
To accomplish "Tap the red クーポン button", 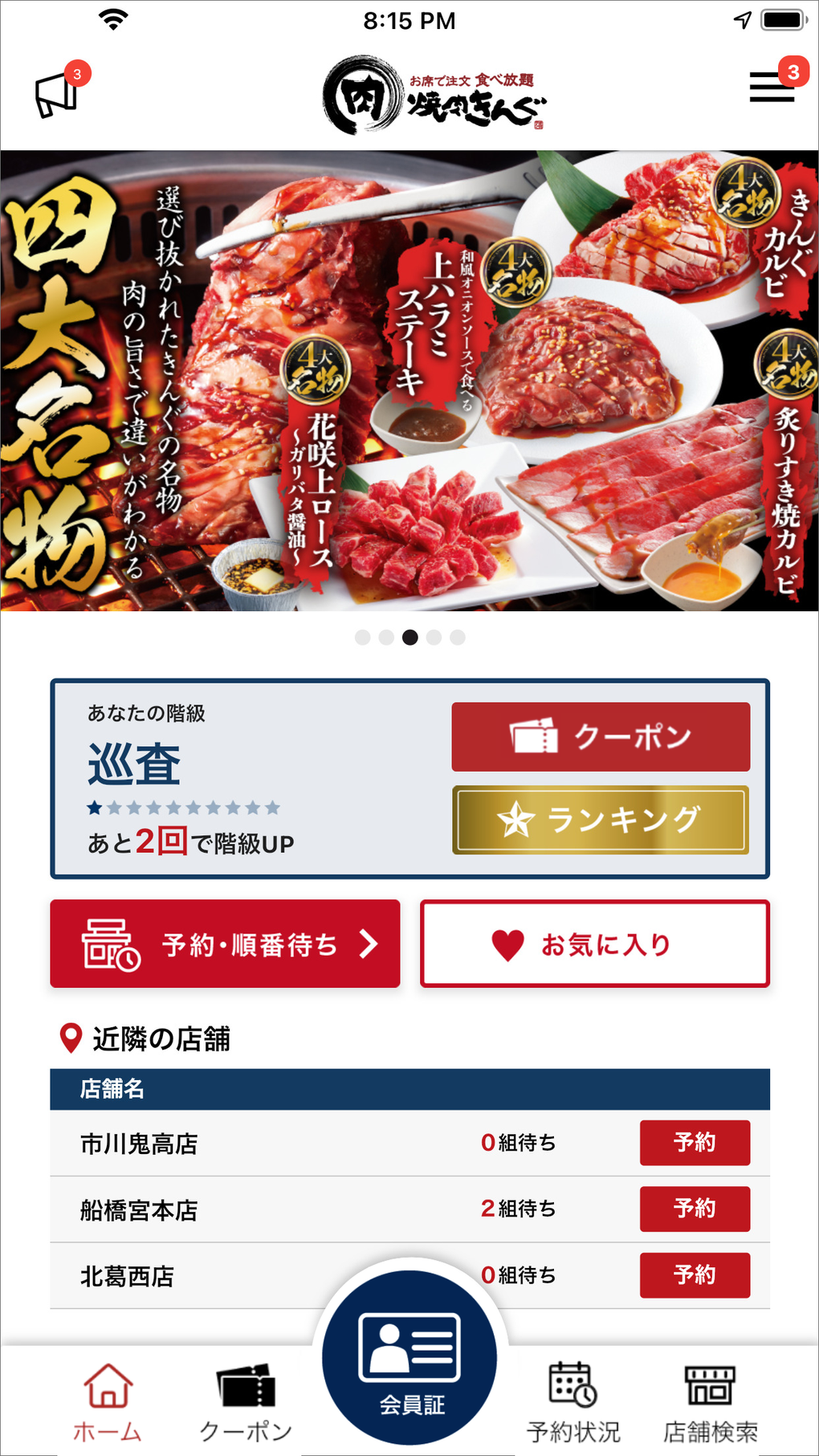I will (x=601, y=736).
